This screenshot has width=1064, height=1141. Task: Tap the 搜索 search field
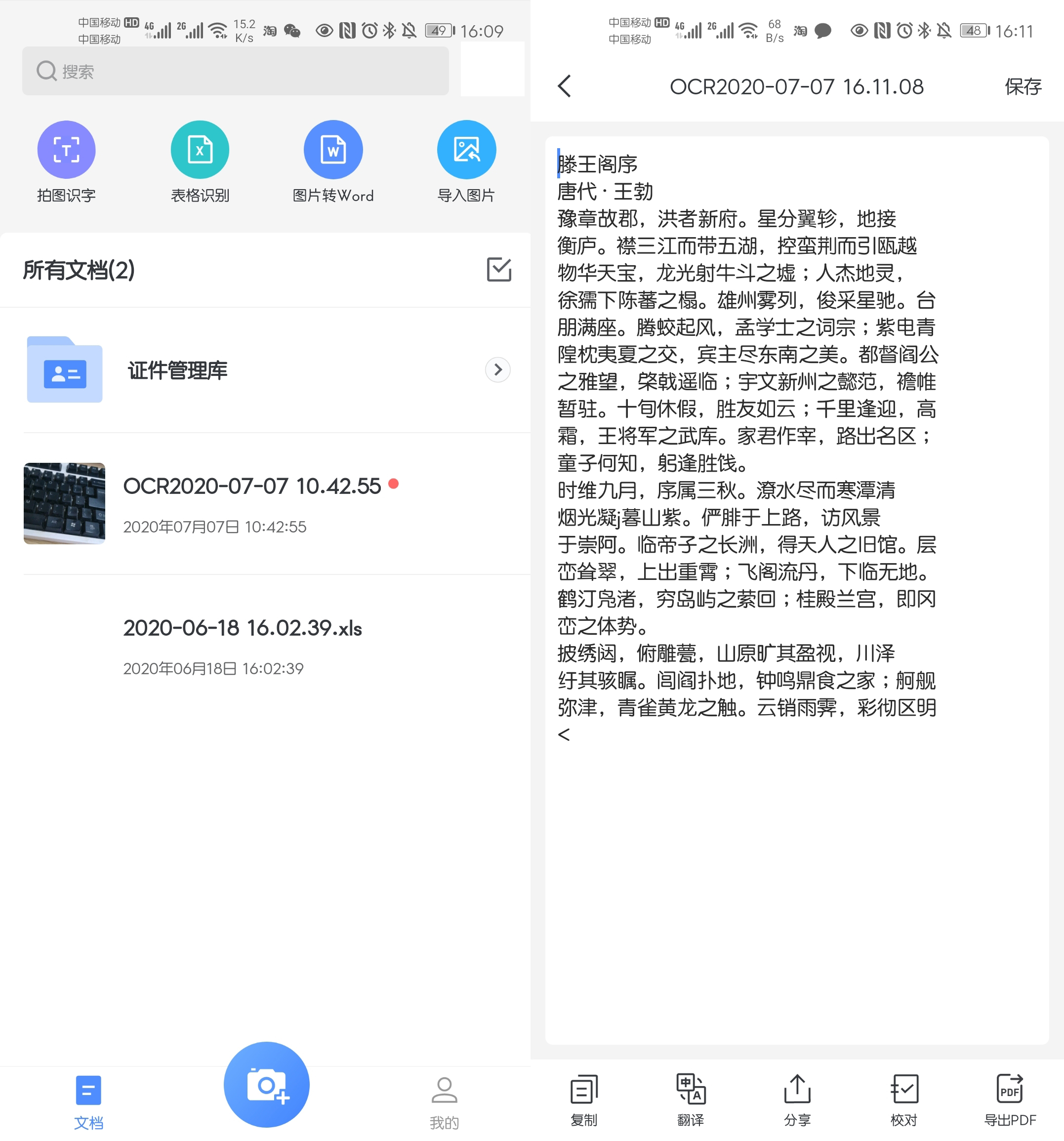pyautogui.click(x=235, y=70)
